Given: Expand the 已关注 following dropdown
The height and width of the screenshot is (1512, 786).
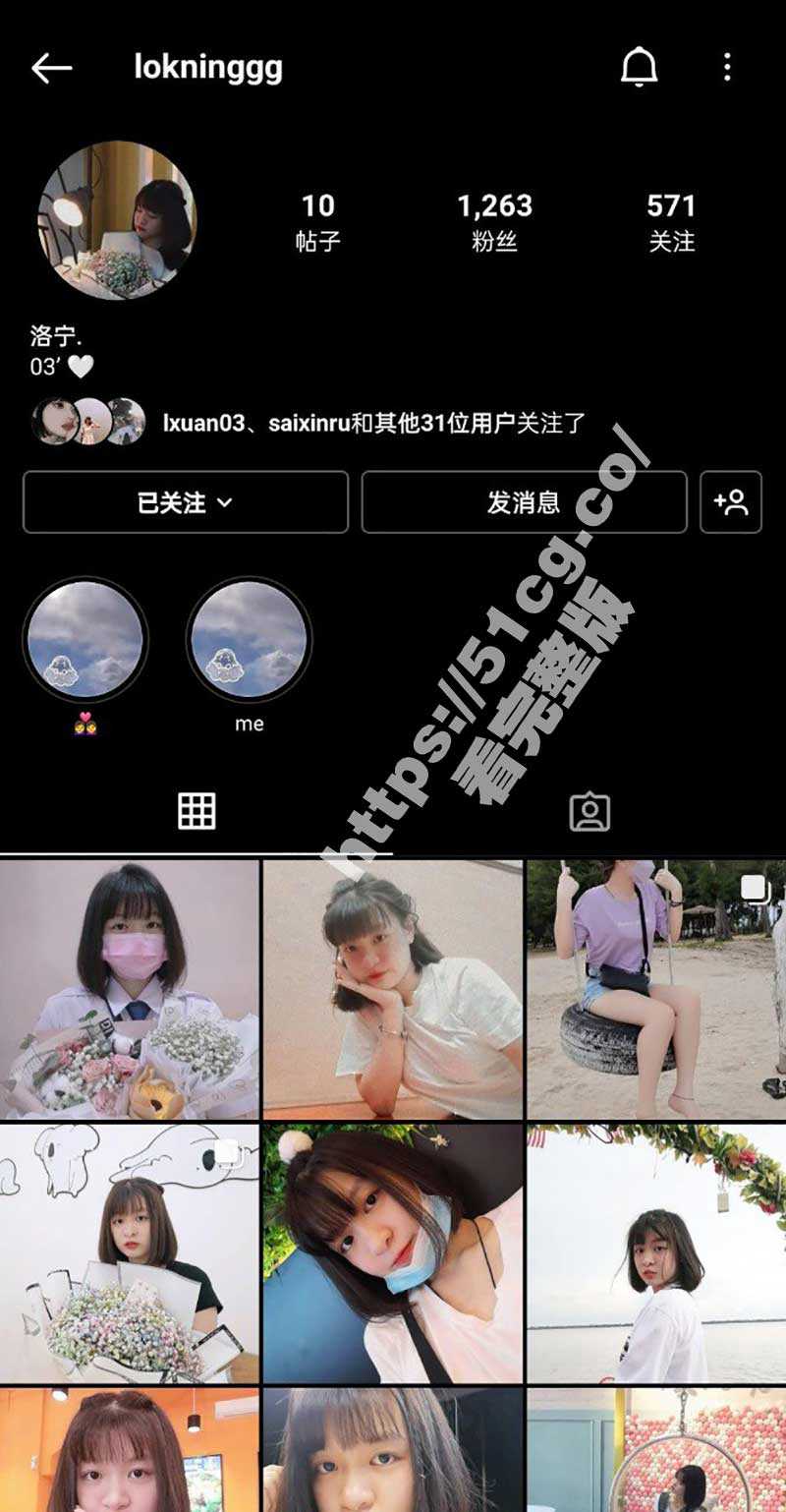Looking at the screenshot, I should (x=186, y=502).
